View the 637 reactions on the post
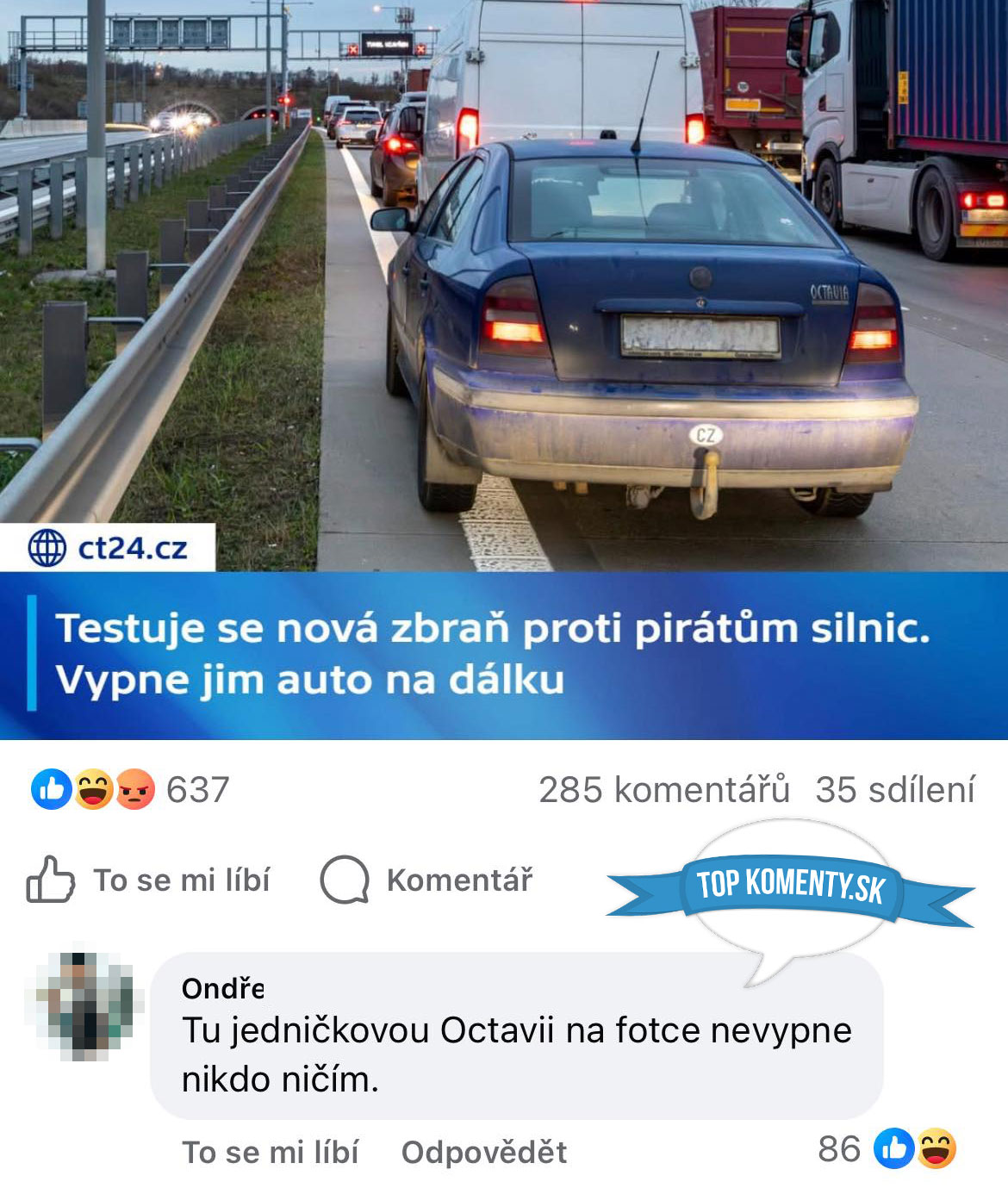 129,789
